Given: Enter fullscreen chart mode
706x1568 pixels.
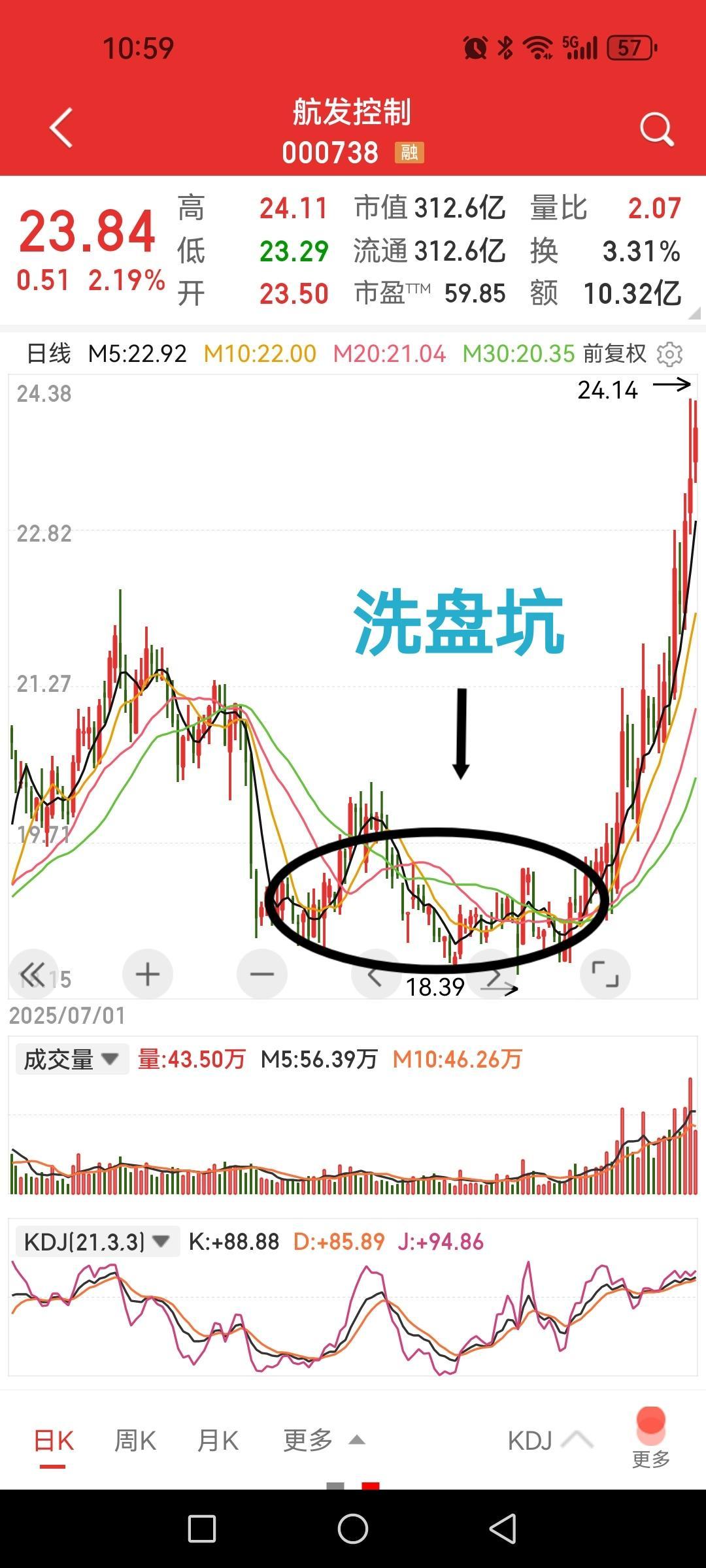Looking at the screenshot, I should click(605, 973).
